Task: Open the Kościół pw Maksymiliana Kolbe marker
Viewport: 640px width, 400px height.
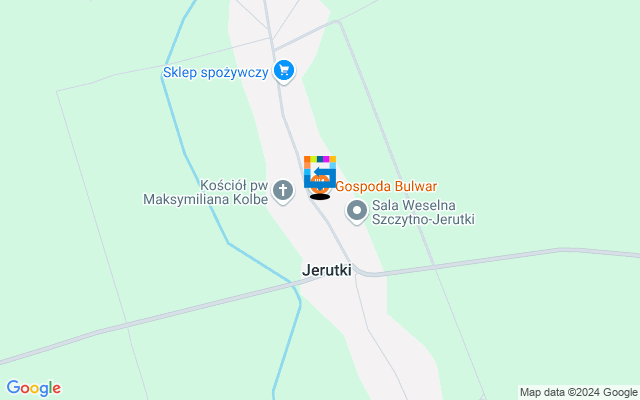Action: click(283, 190)
